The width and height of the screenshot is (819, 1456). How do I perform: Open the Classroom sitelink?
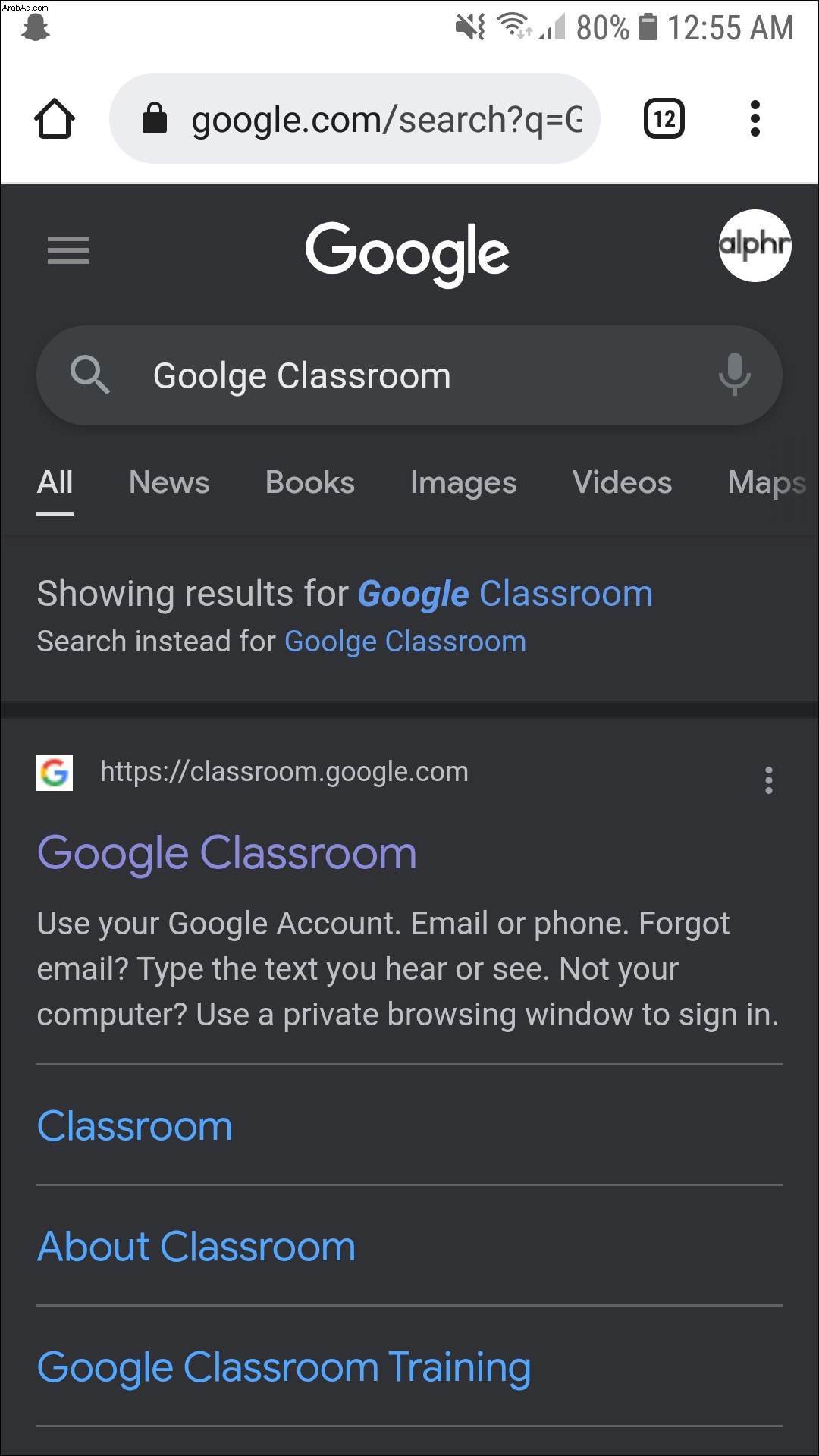pos(134,1126)
